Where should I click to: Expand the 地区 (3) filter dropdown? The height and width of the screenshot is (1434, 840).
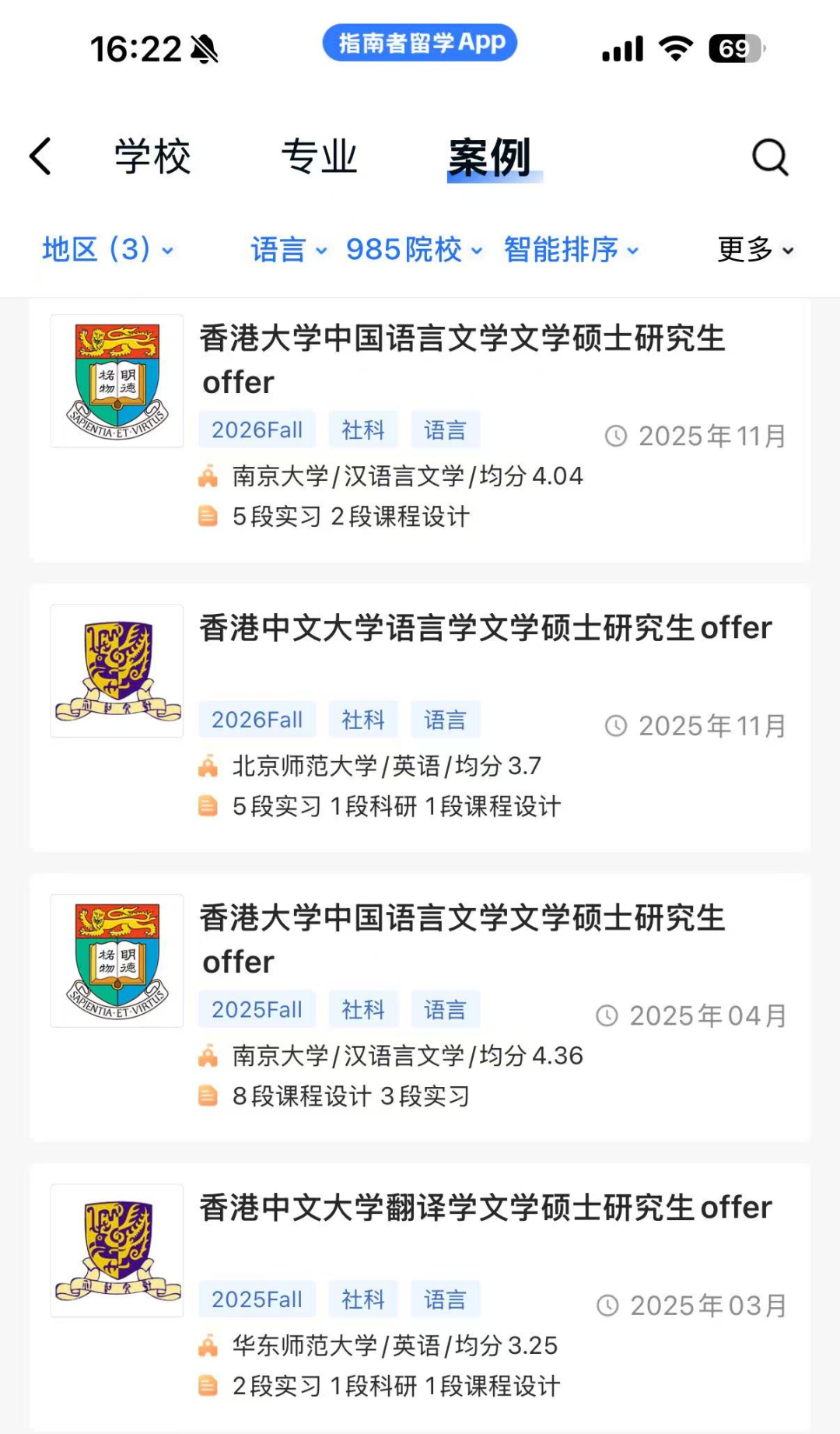(x=107, y=250)
